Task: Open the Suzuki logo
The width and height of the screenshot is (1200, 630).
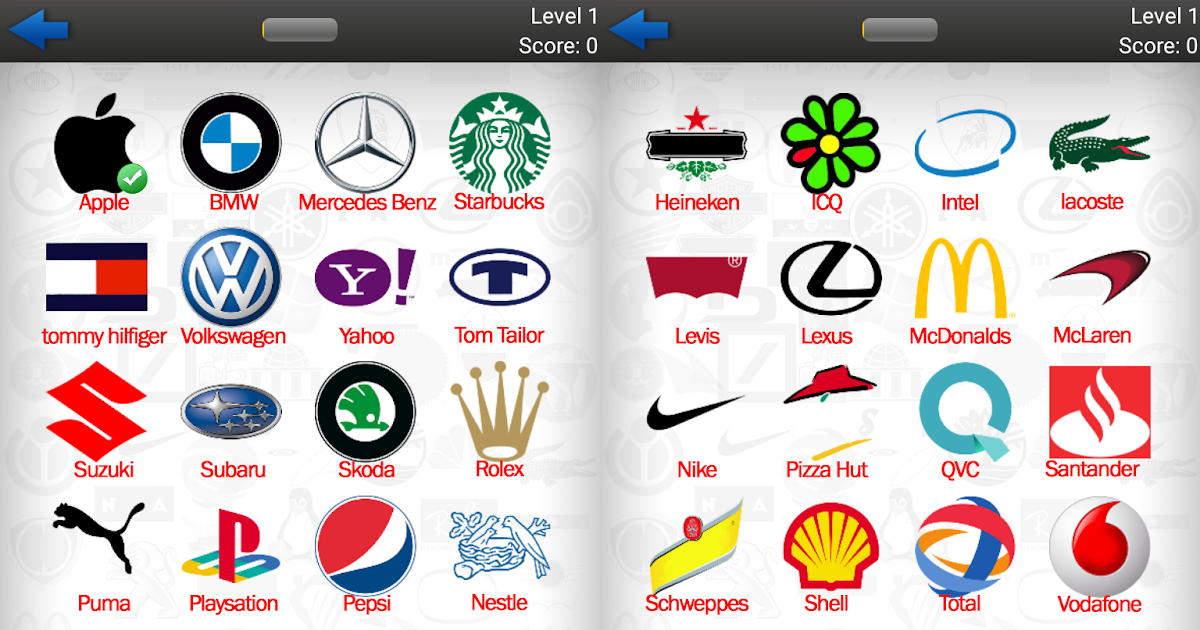Action: 97,412
